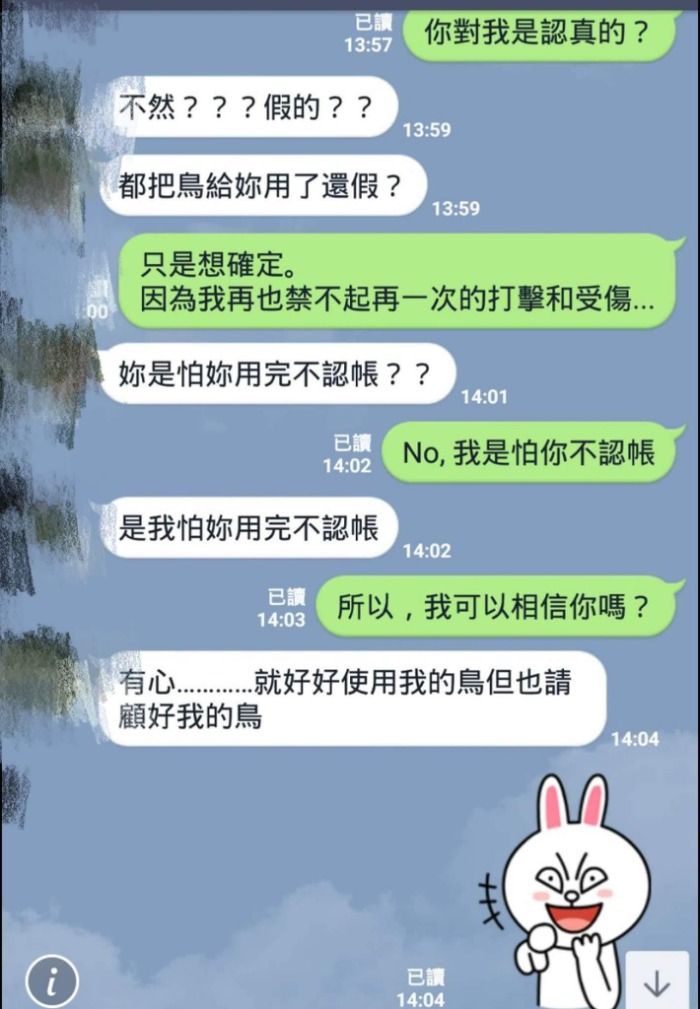Viewport: 700px width, 1009px height.
Task: Jump to latest messages with down arrow
Action: tap(657, 981)
